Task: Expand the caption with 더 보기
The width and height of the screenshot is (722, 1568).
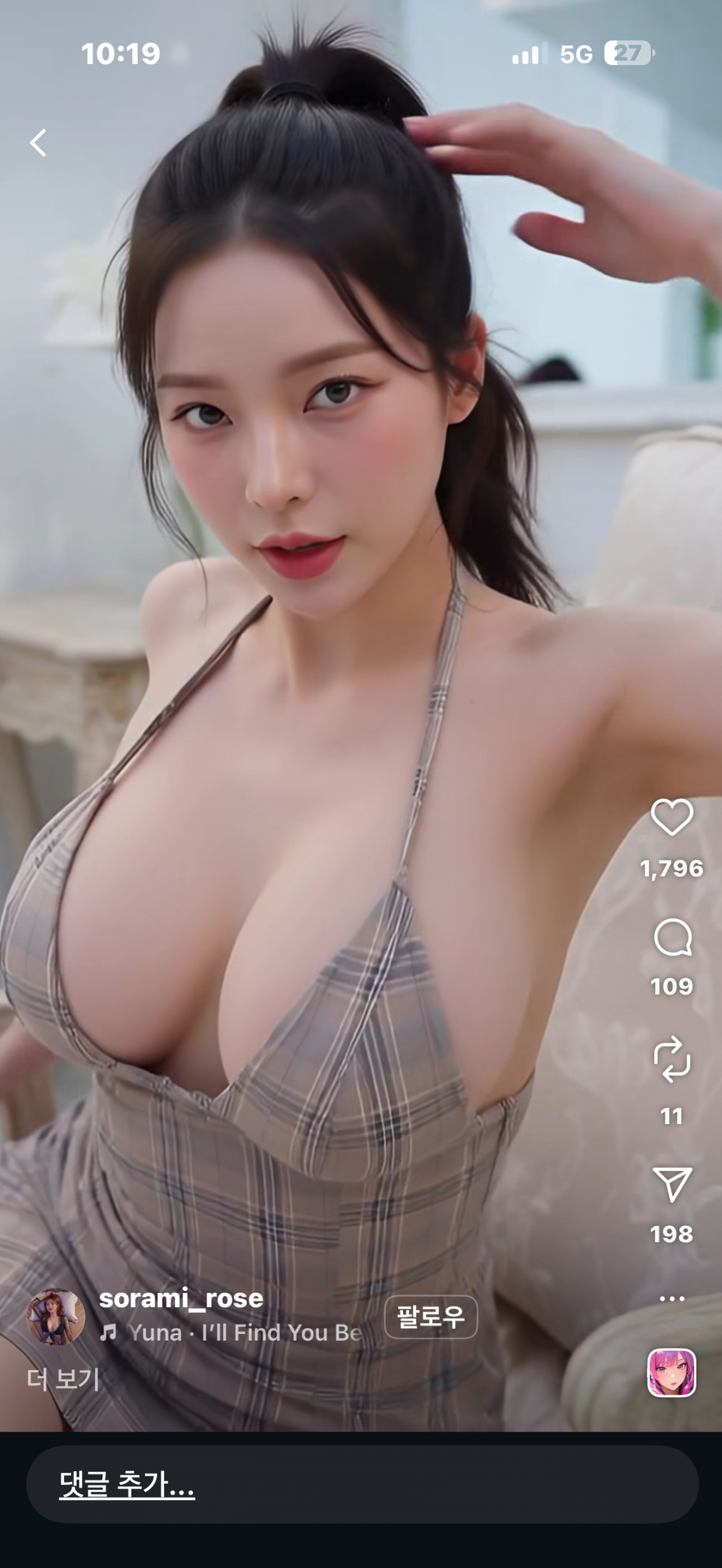Action: point(63,1379)
